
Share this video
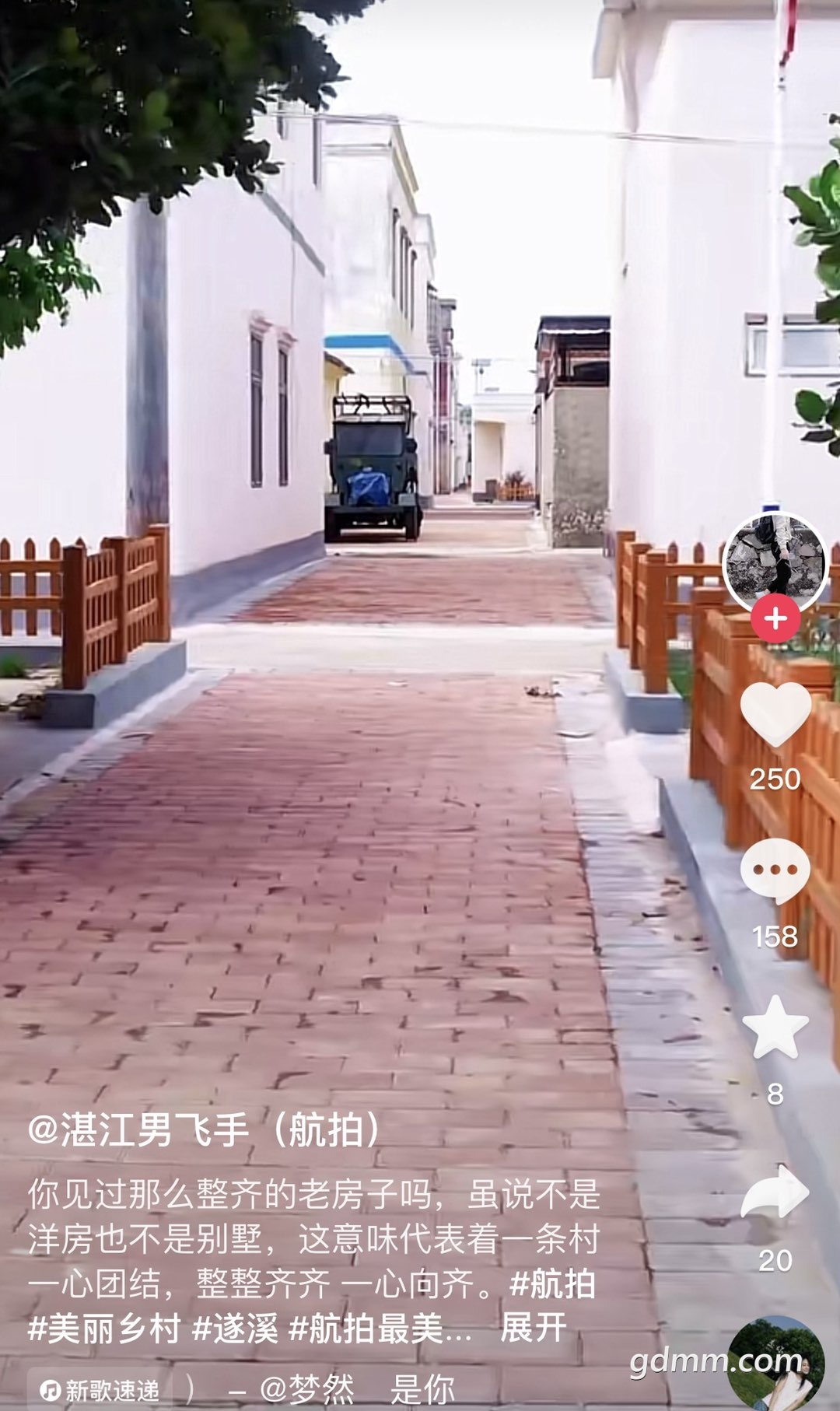pos(775,1192)
